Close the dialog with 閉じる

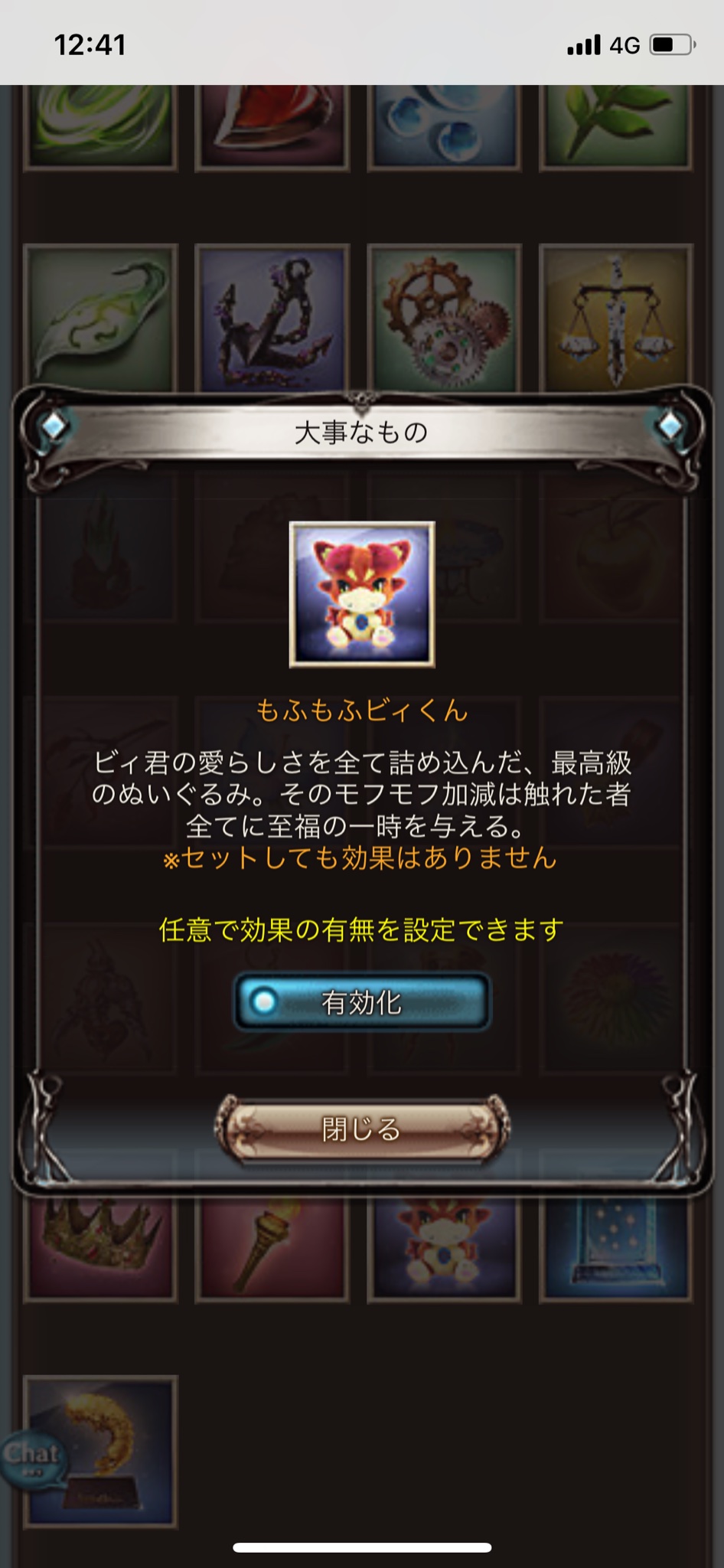[x=361, y=1129]
